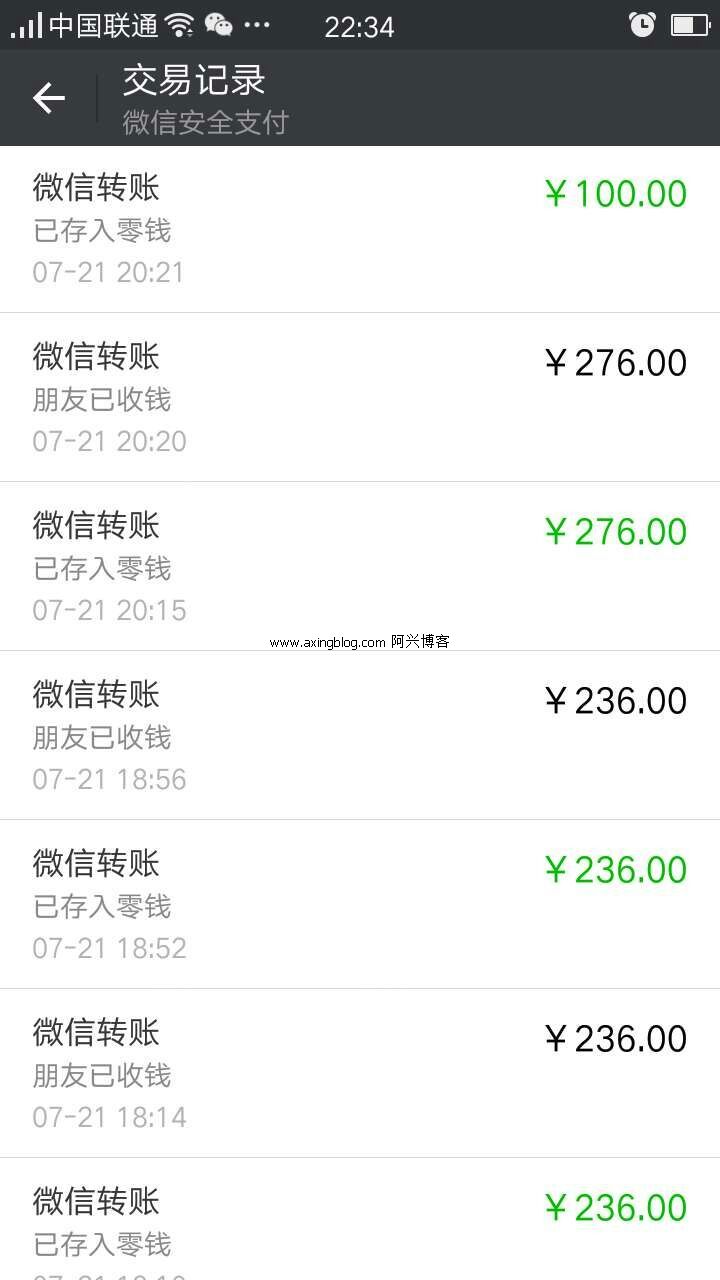Screen dimensions: 720x1280
Task: Open the ¥236.00 transfer from 07-21 18:56
Action: pyautogui.click(x=360, y=735)
